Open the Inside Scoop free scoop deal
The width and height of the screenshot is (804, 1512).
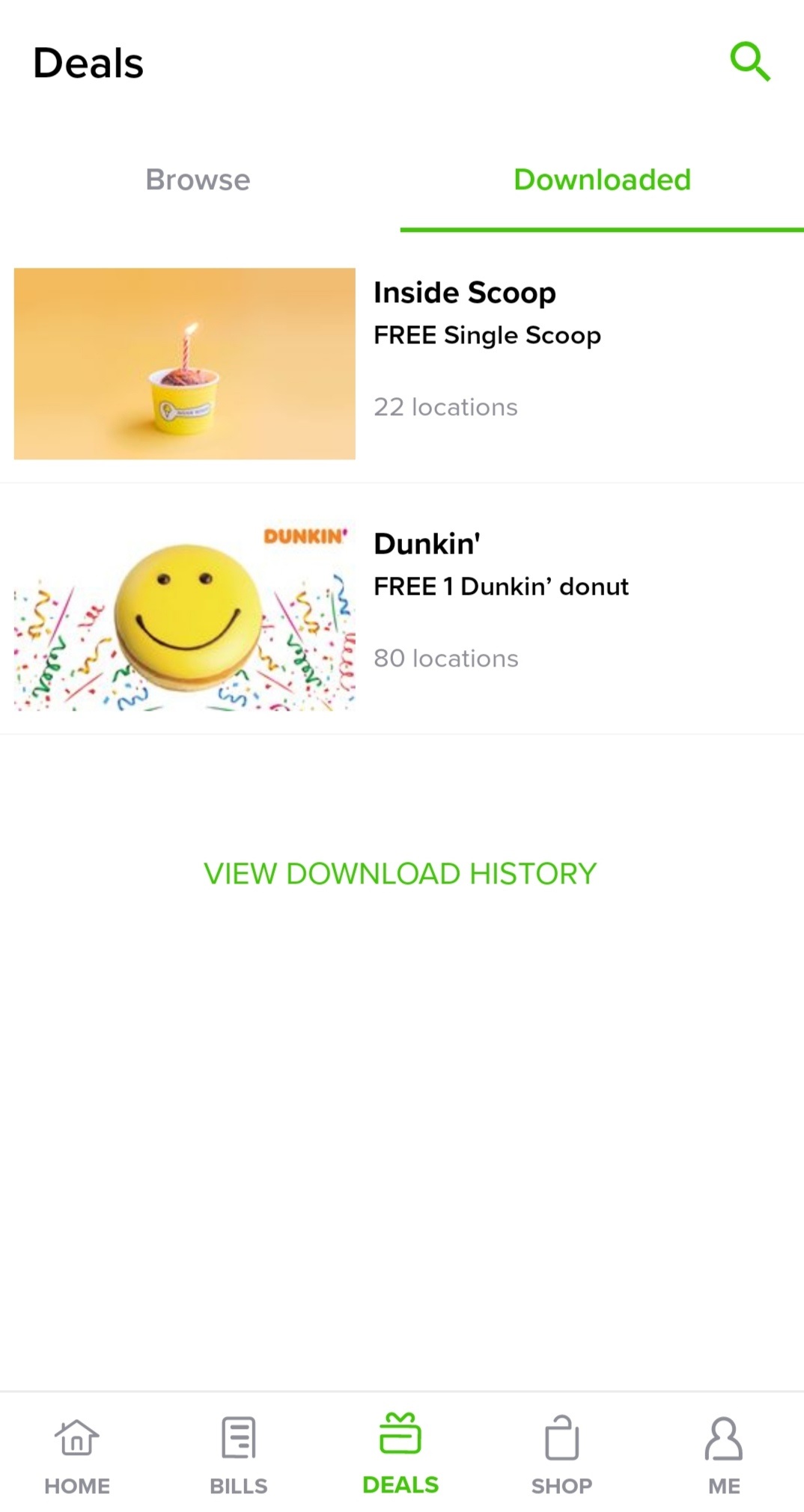click(401, 364)
